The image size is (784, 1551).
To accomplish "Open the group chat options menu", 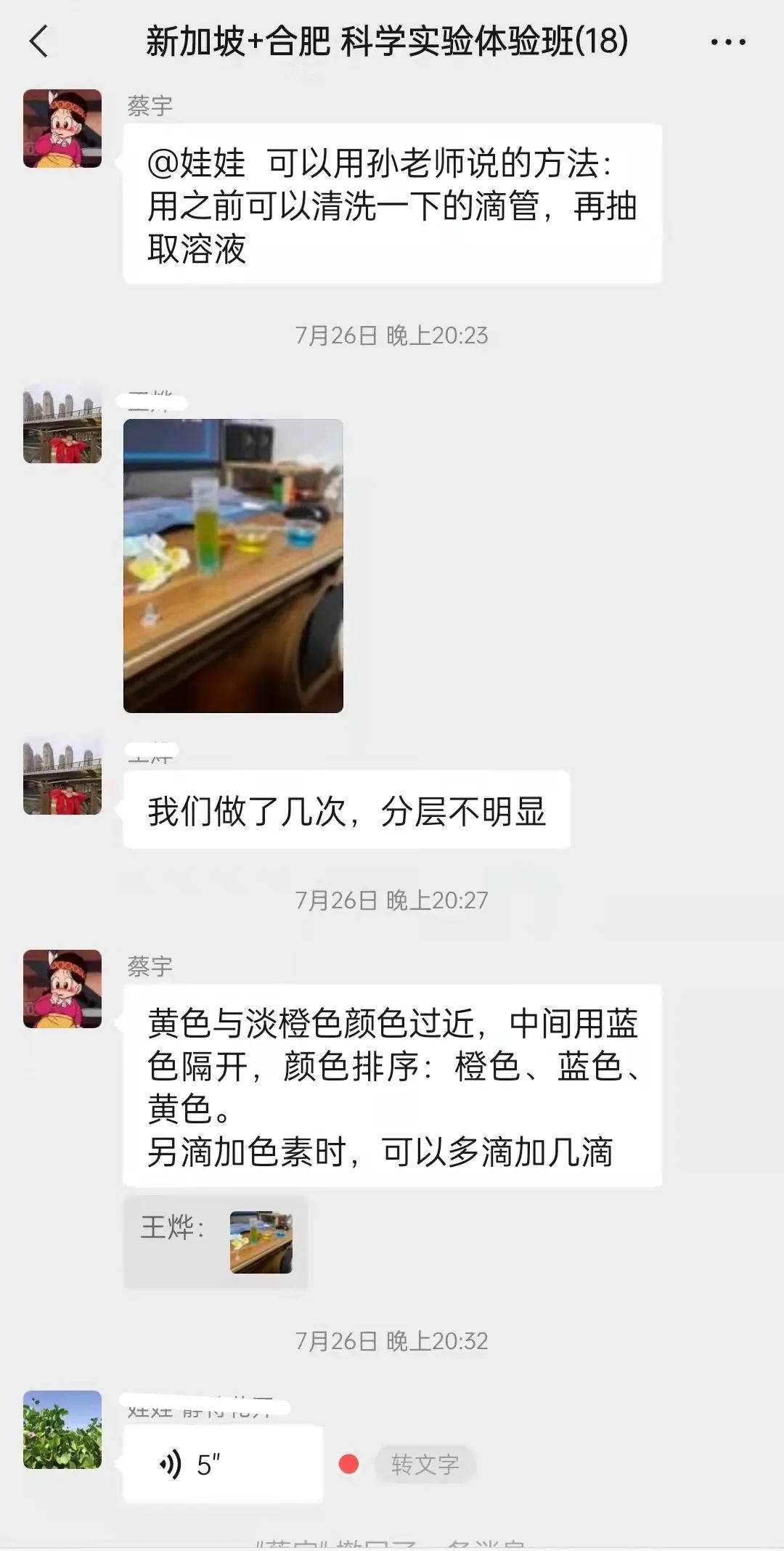I will click(x=728, y=42).
